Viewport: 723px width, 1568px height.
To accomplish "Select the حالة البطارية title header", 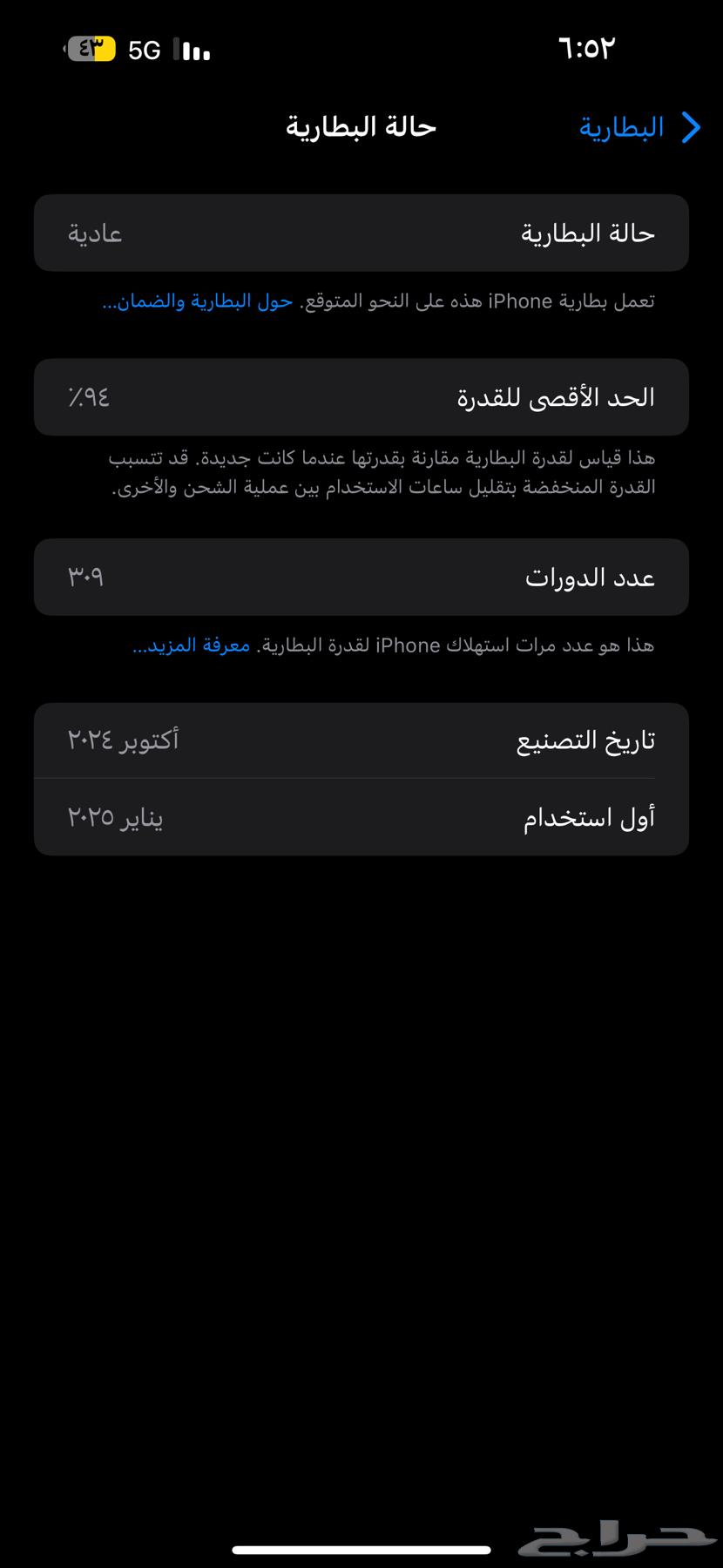I will click(x=360, y=127).
